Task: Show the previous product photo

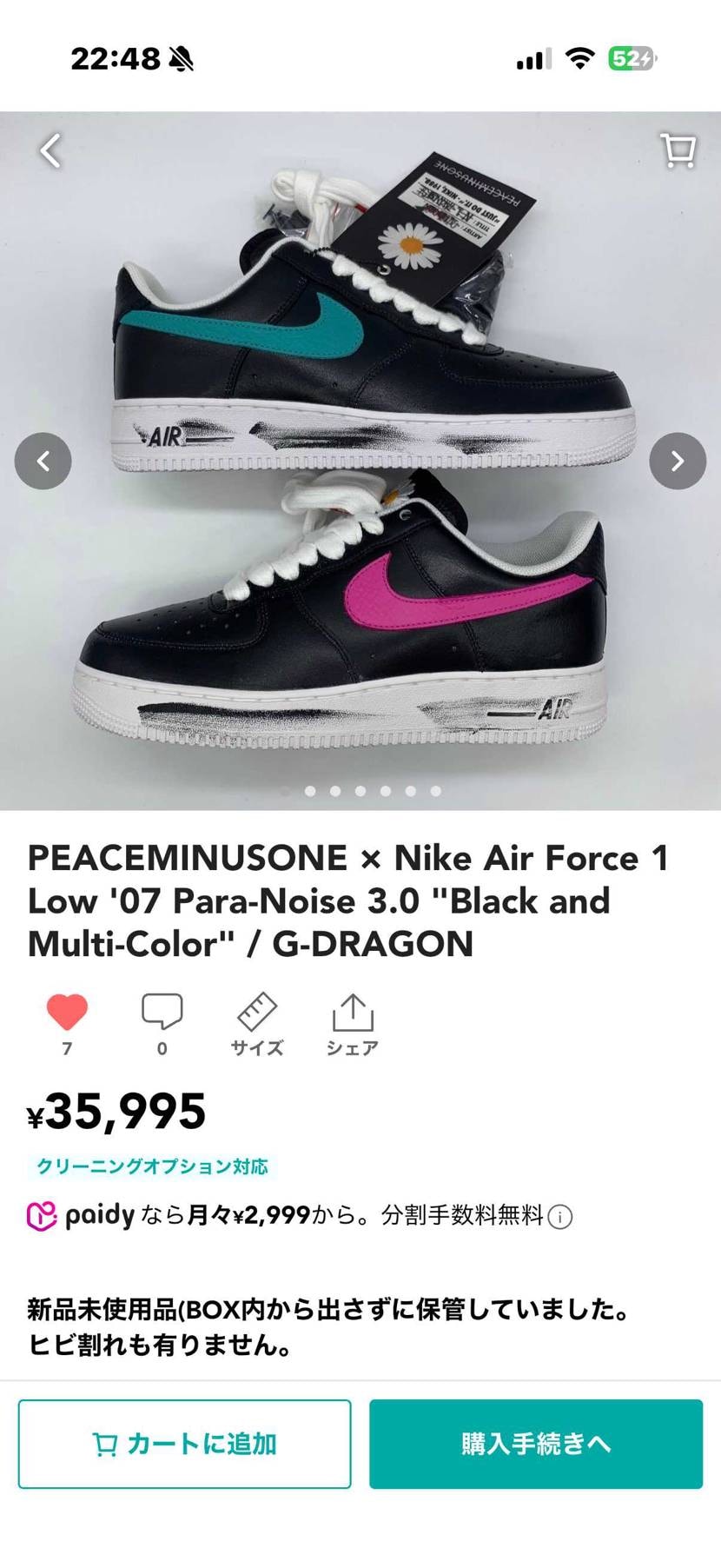Action: (43, 461)
